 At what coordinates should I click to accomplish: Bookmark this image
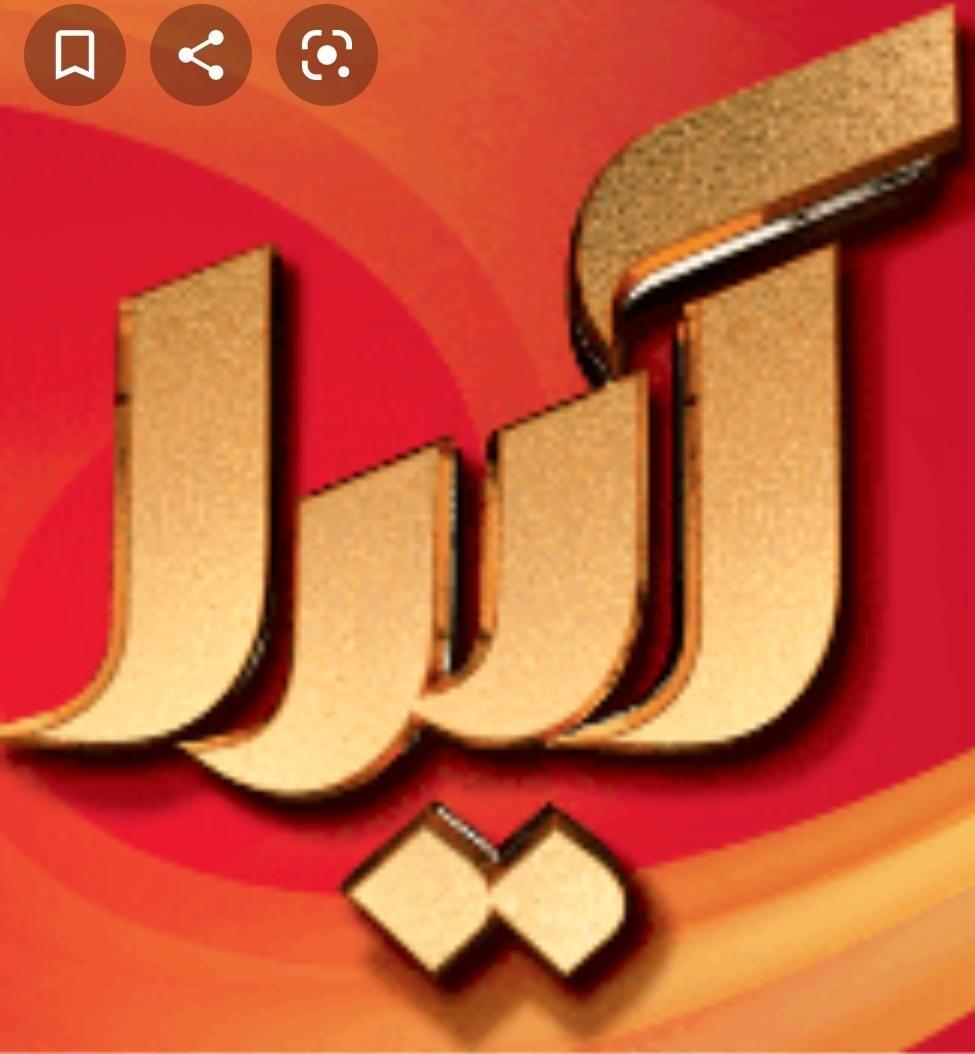pyautogui.click(x=74, y=56)
